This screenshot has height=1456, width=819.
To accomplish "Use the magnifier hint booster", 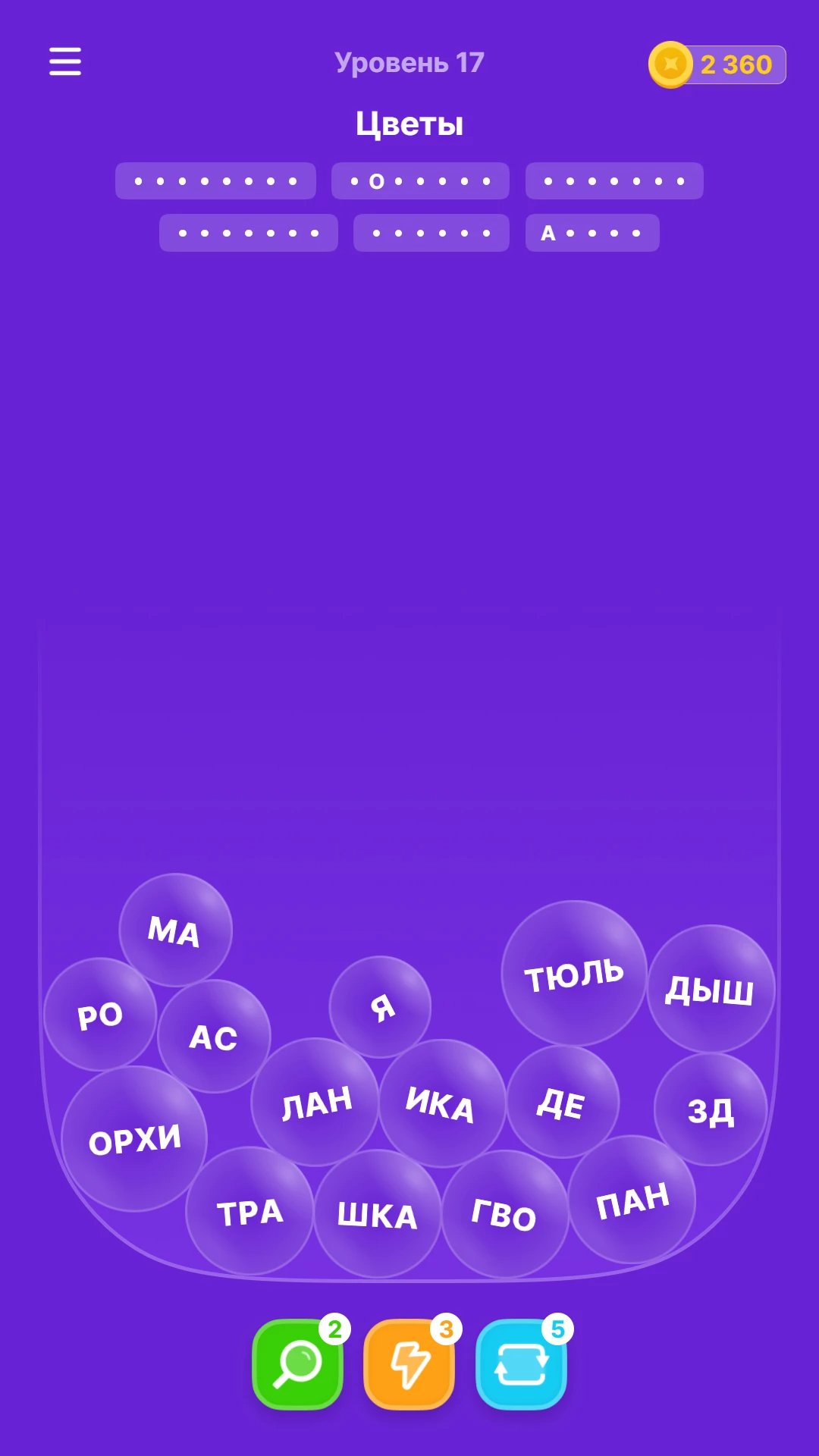I will 298,1363.
